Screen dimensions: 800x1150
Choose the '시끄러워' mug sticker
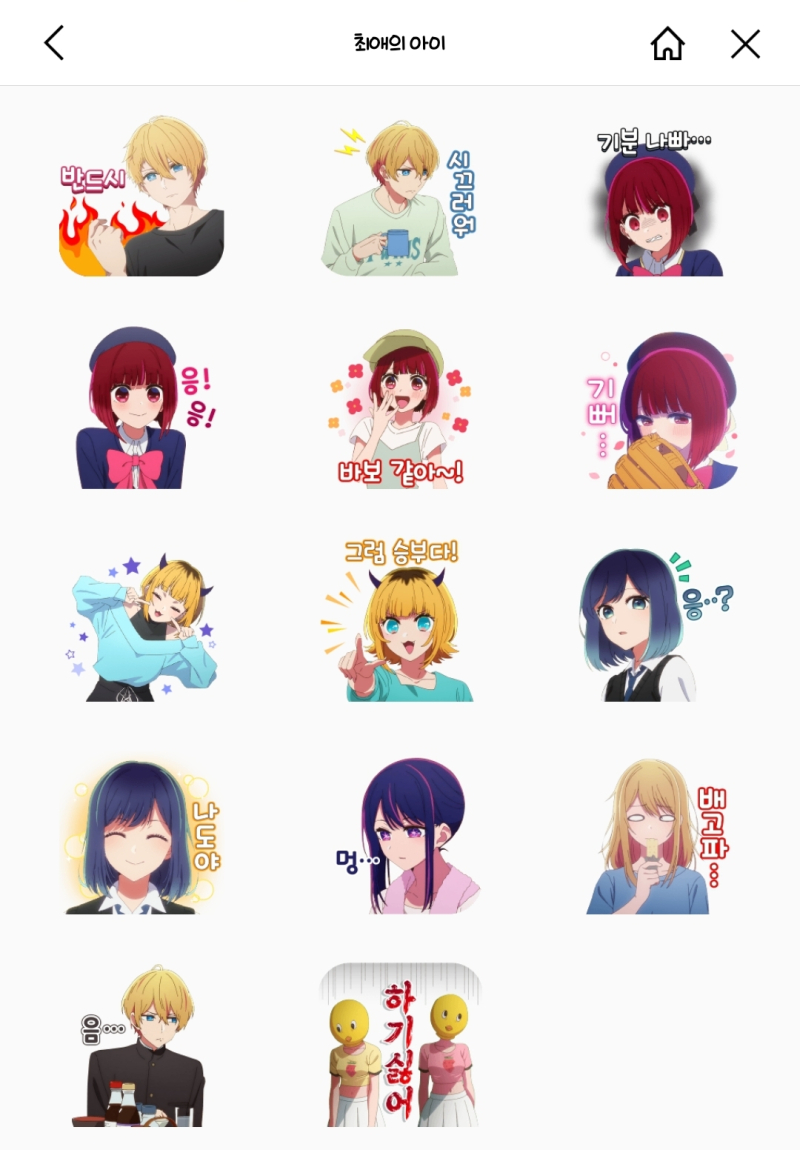tap(400, 199)
